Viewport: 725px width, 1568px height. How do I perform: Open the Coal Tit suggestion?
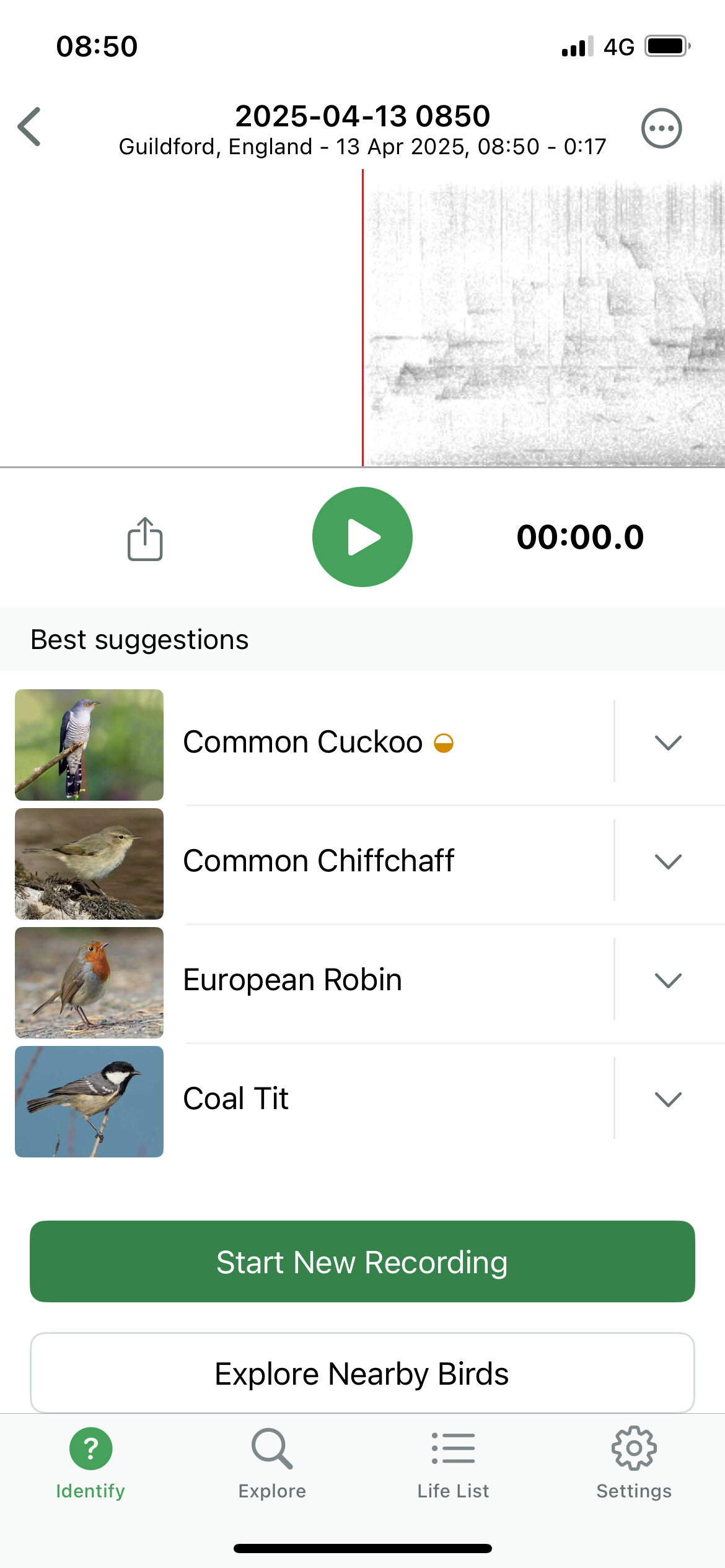coord(235,1099)
